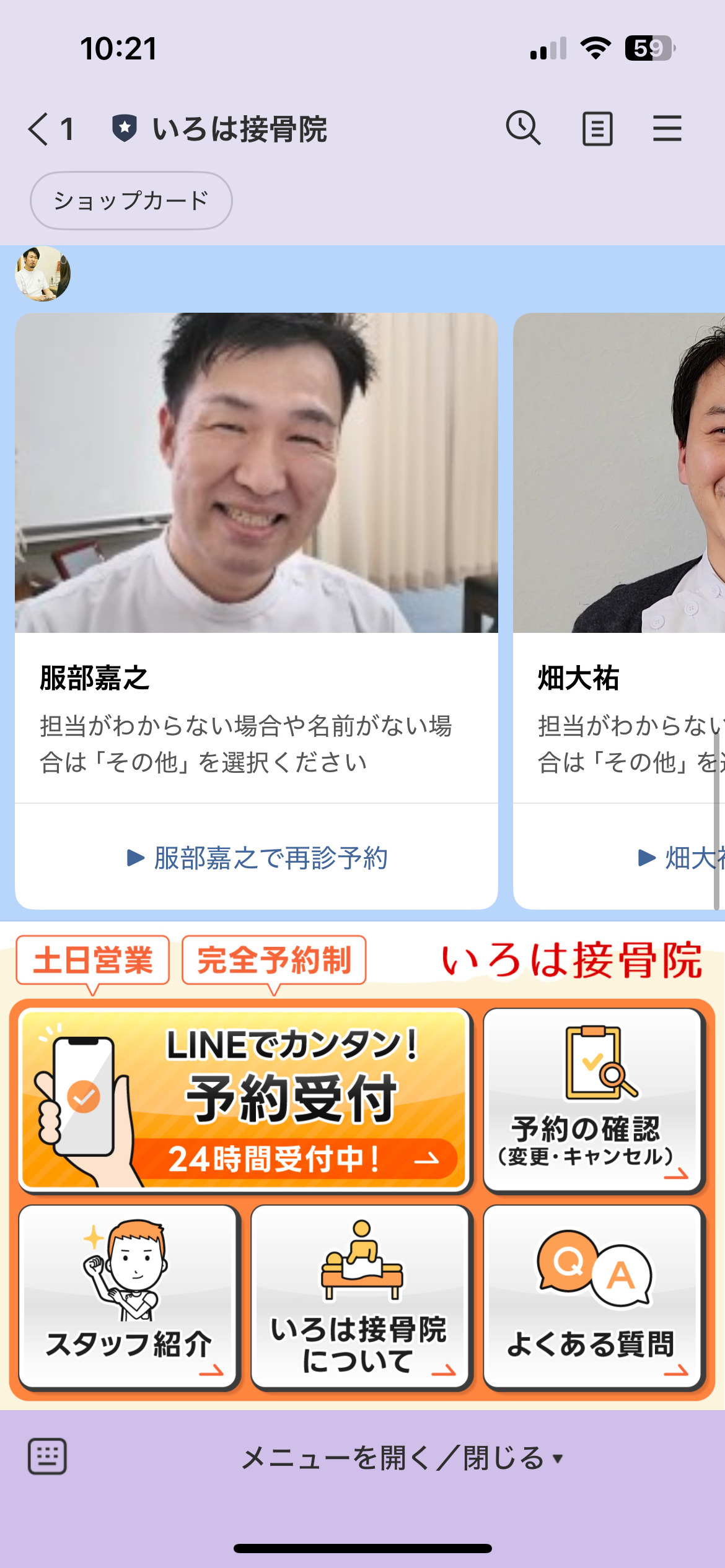Tap the sender's profile avatar
This screenshot has height=1568, width=725.
[x=43, y=274]
